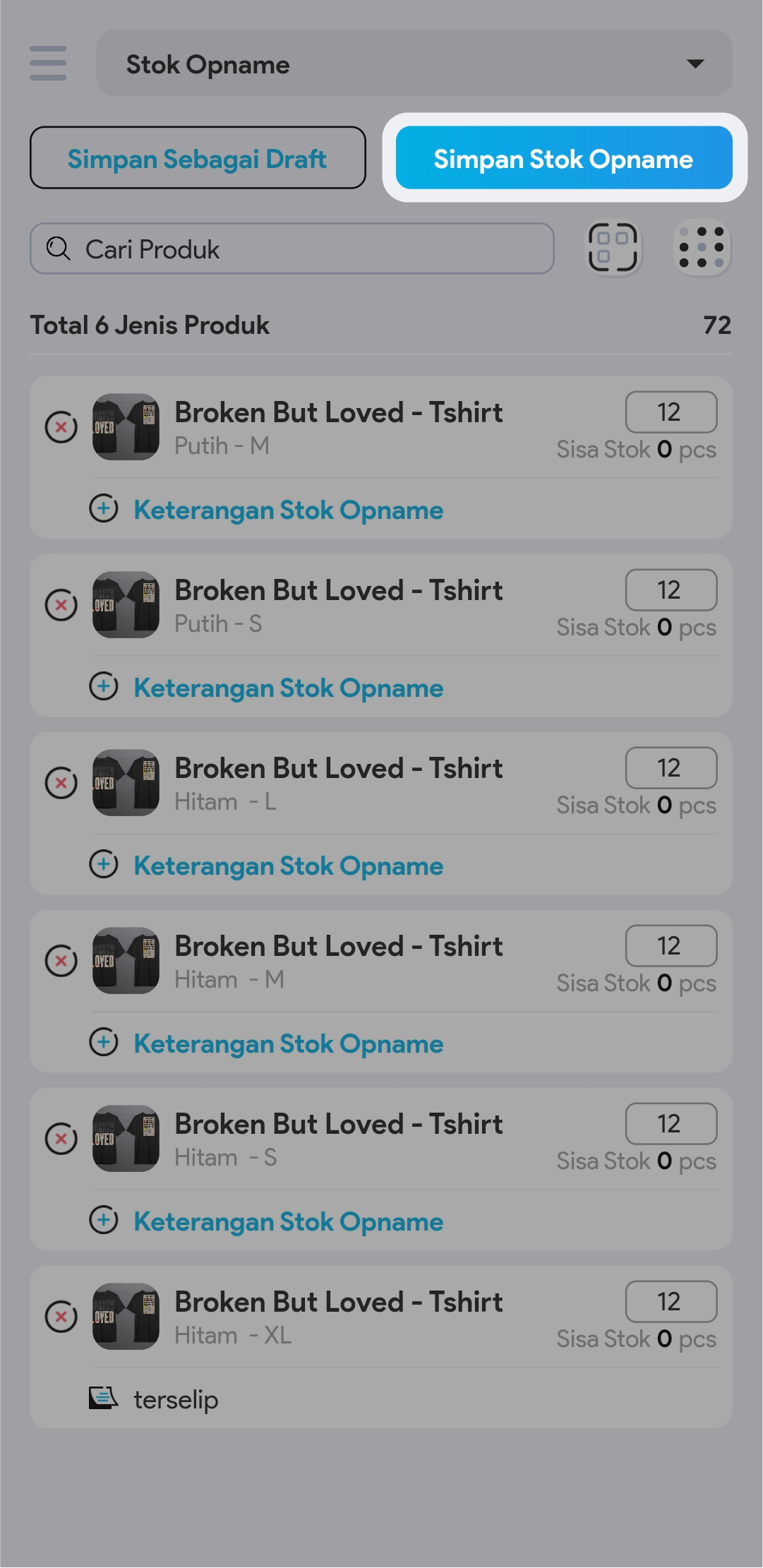
Task: Remove the Hitam - L product
Action: pyautogui.click(x=61, y=783)
